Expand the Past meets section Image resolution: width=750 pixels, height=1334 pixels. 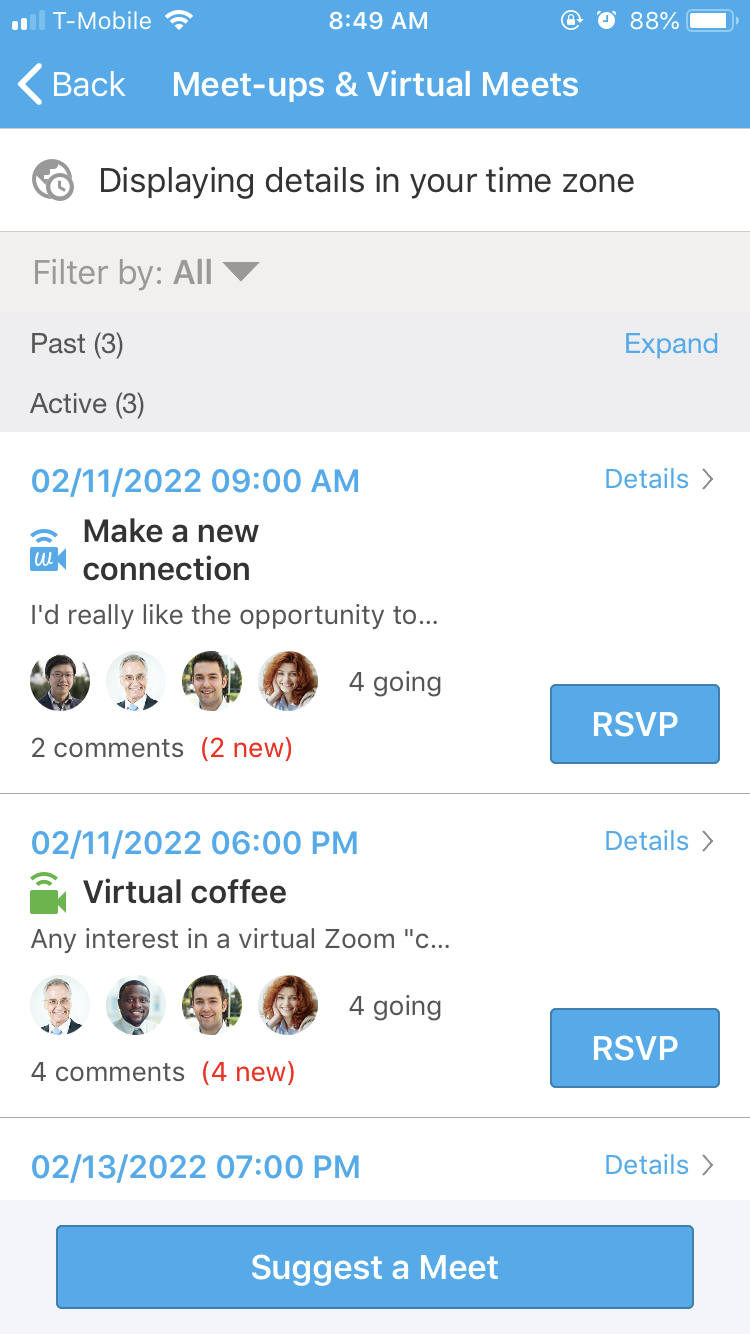[x=670, y=344]
